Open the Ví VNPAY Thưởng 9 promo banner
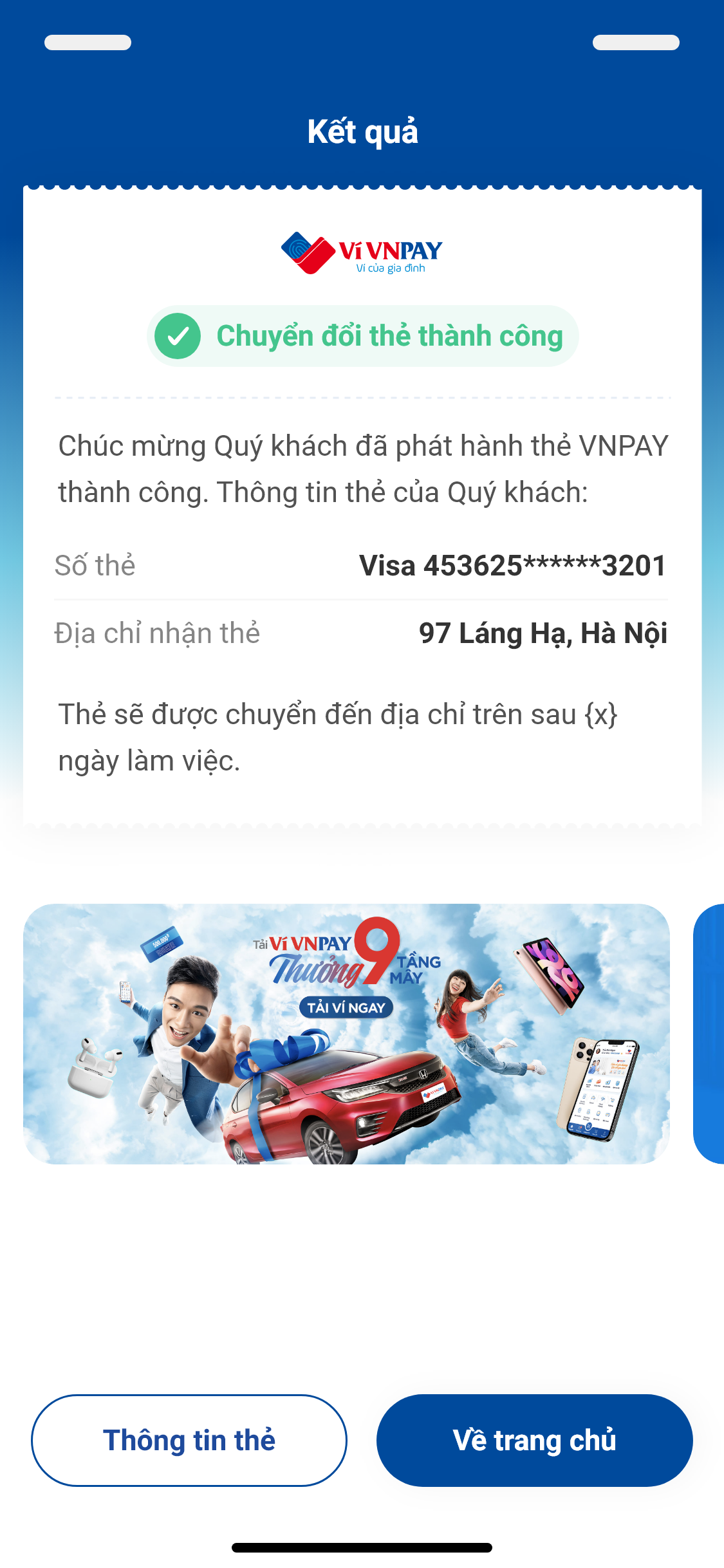 [346, 1034]
